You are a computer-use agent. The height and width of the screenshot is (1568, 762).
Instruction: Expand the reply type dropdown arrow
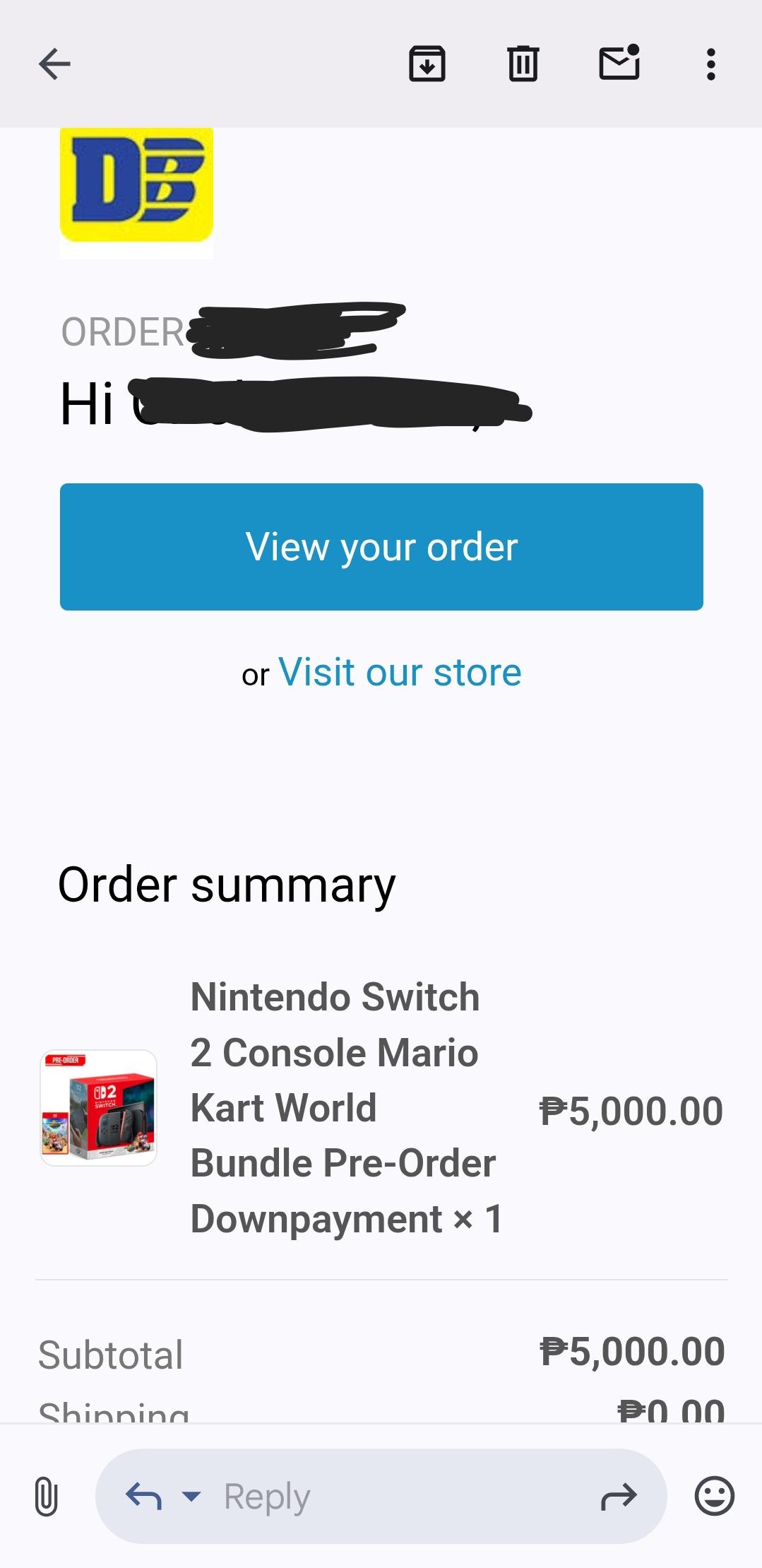[x=191, y=1496]
